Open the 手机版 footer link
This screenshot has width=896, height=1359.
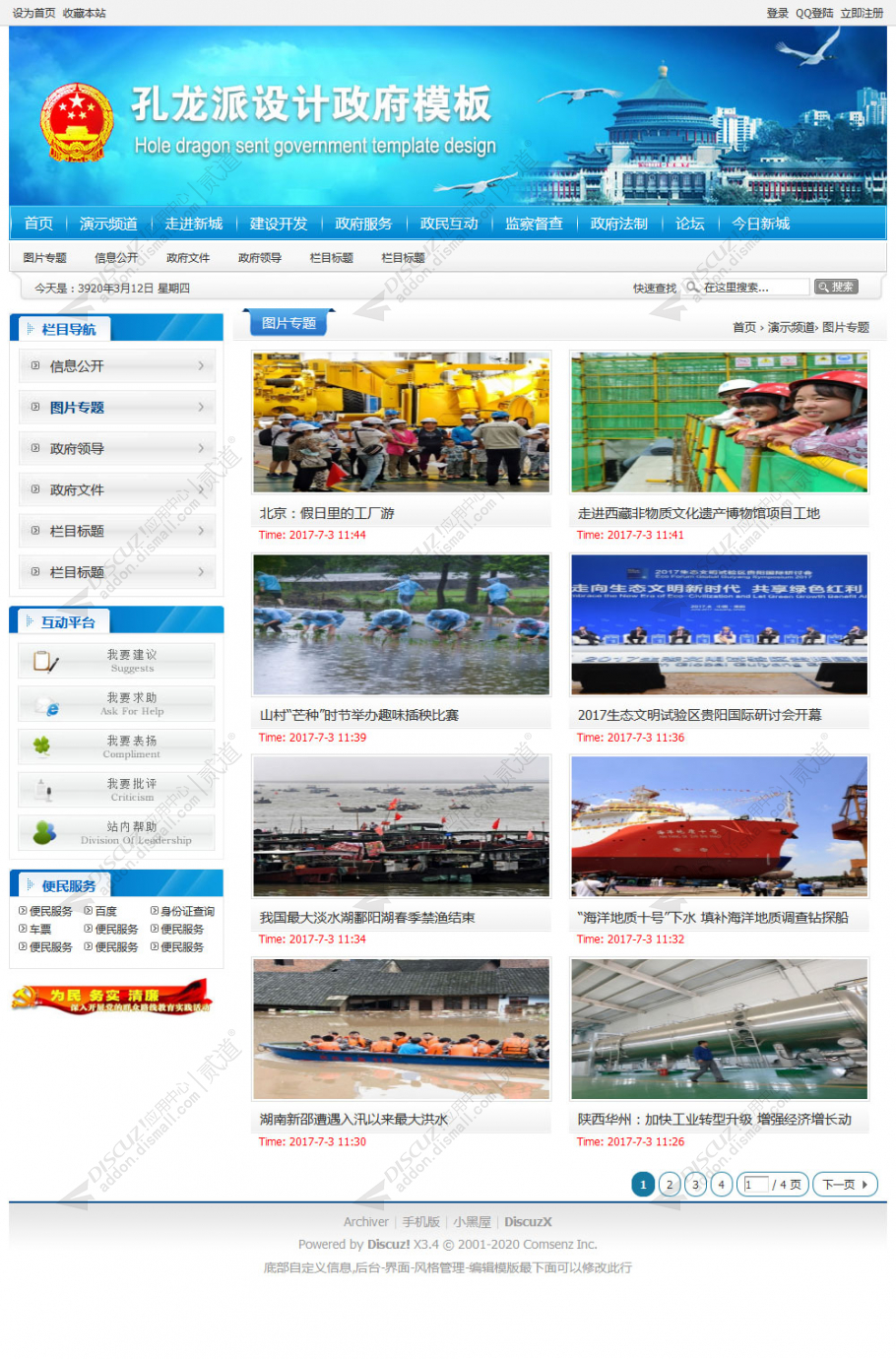[x=420, y=1222]
